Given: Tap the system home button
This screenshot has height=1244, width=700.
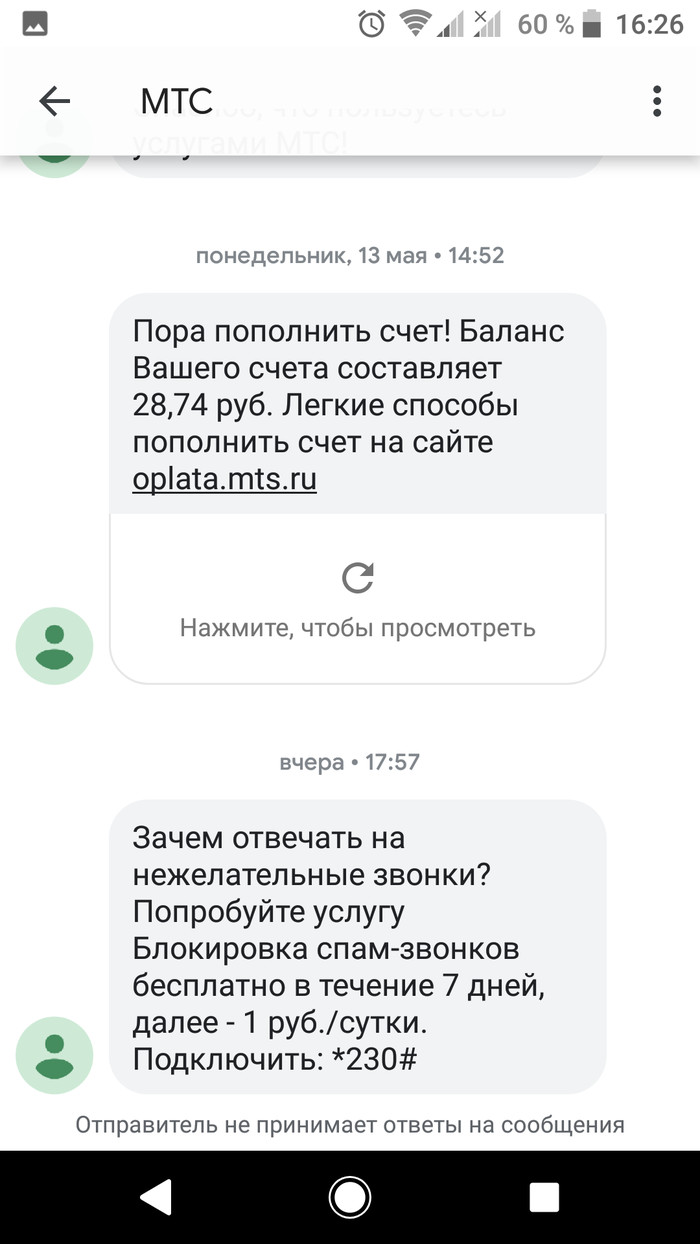Looking at the screenshot, I should point(350,1196).
